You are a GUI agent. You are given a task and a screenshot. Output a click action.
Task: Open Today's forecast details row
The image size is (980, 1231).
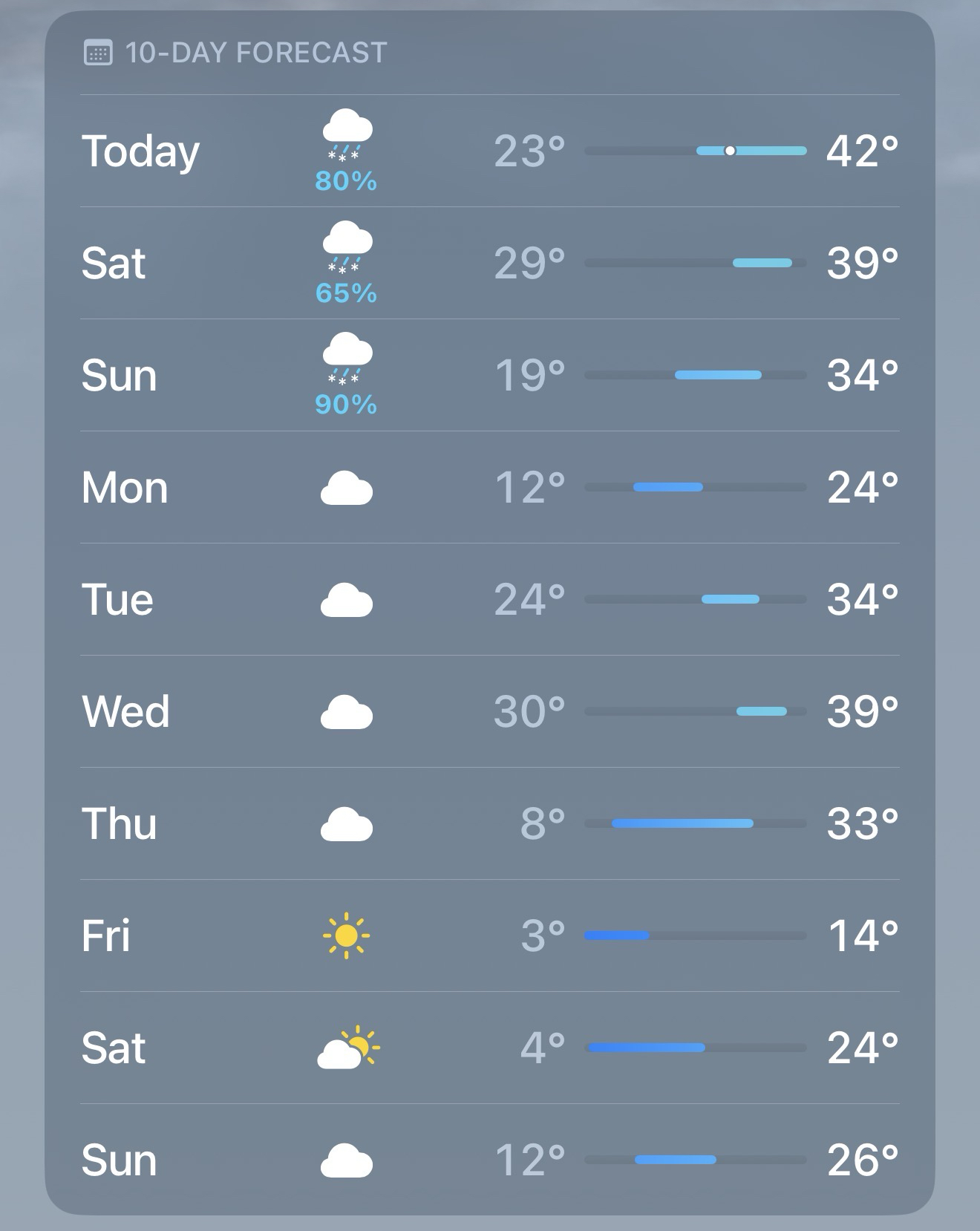click(x=140, y=151)
